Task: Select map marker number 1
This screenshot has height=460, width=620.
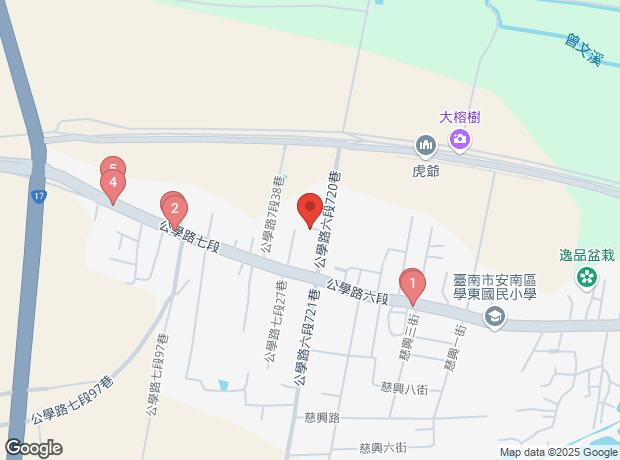Action: point(411,284)
